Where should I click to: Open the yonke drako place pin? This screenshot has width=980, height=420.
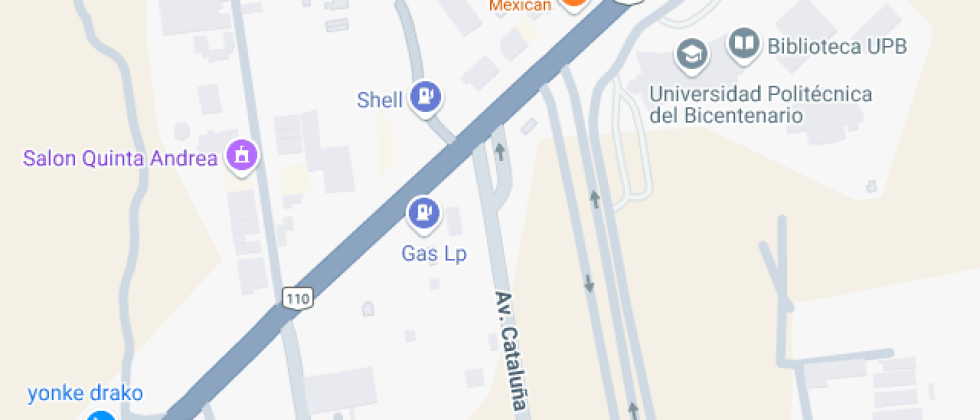[x=100, y=414]
